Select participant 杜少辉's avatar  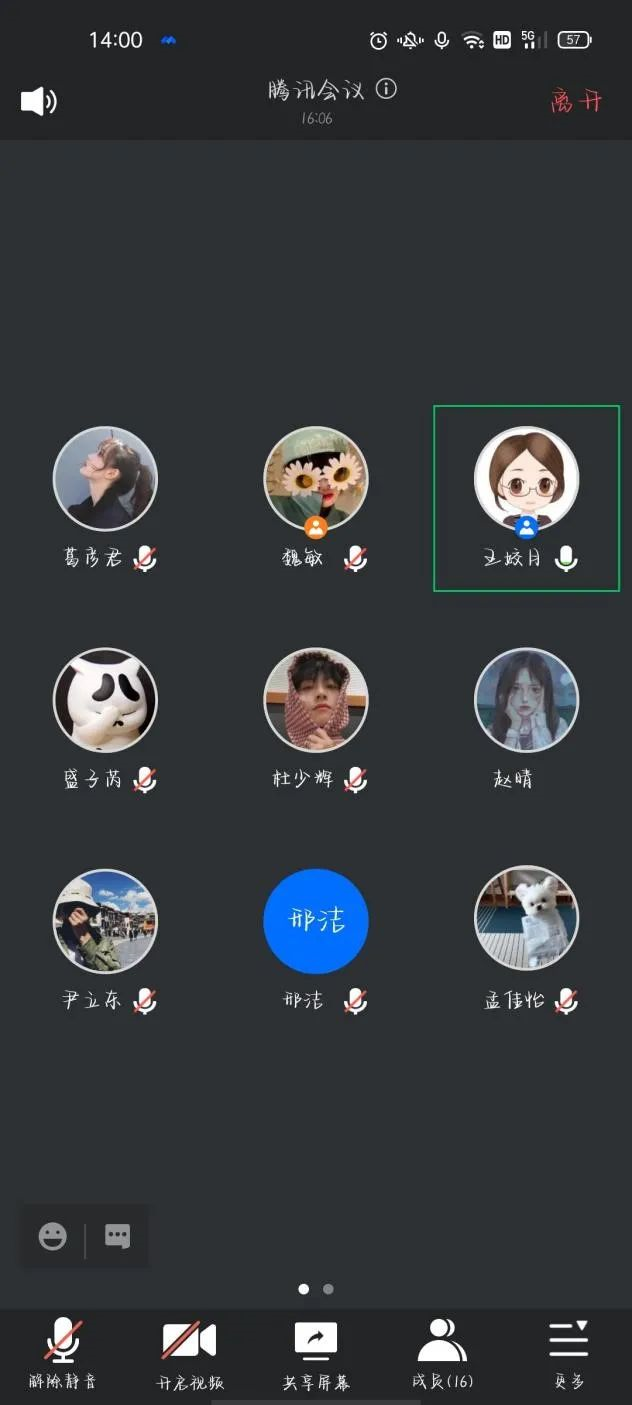[316, 699]
